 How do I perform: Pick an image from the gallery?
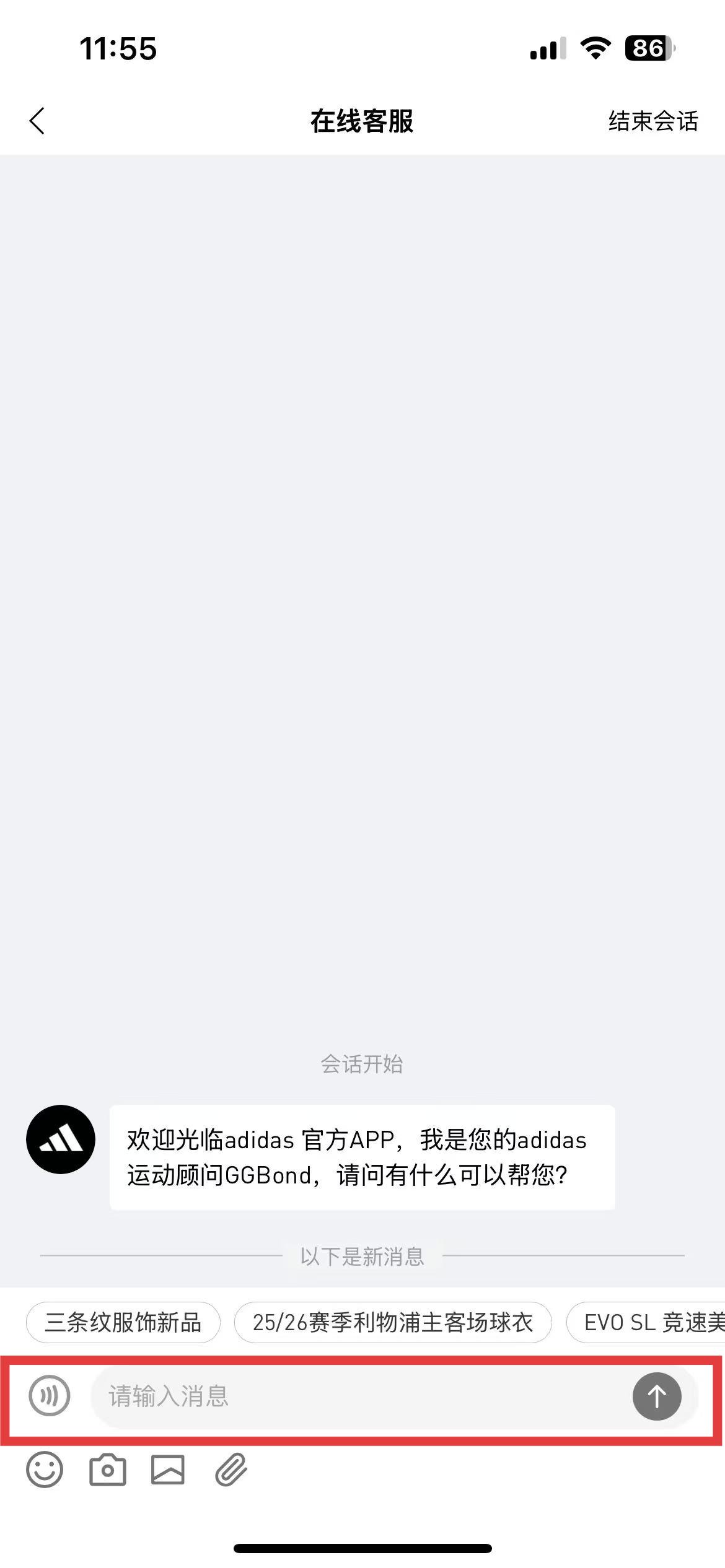point(168,1470)
